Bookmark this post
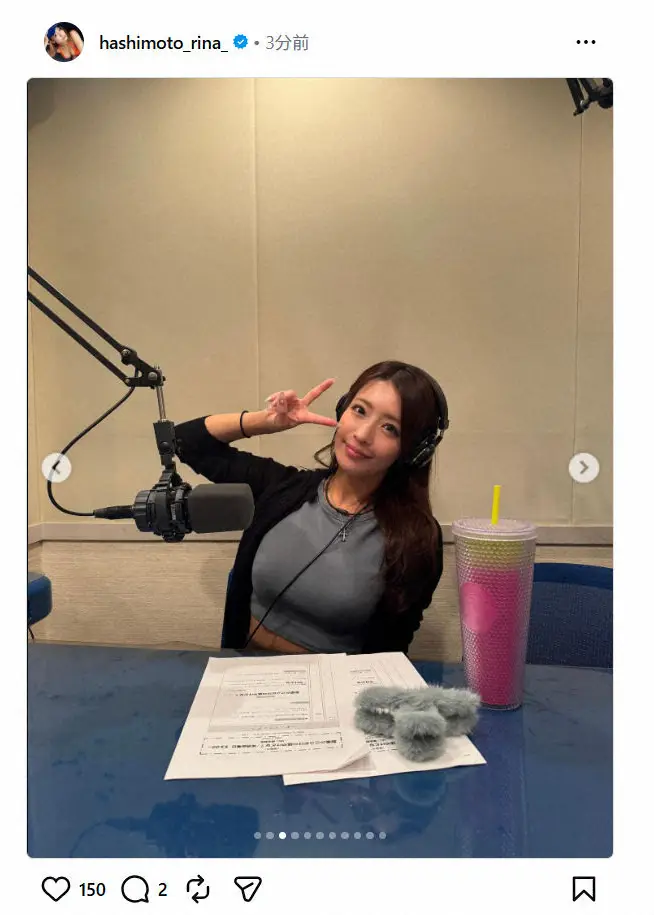Image resolution: width=654 pixels, height=915 pixels. 584,888
